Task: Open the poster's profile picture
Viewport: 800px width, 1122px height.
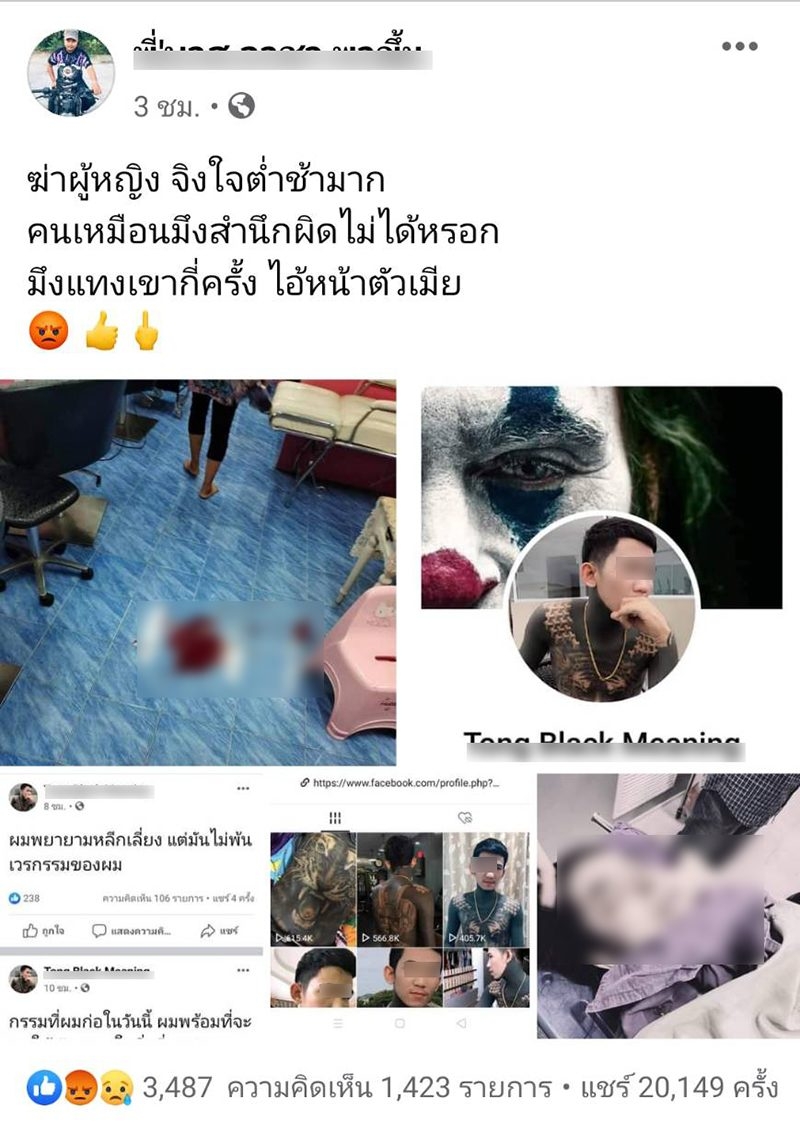Action: pyautogui.click(x=70, y=72)
